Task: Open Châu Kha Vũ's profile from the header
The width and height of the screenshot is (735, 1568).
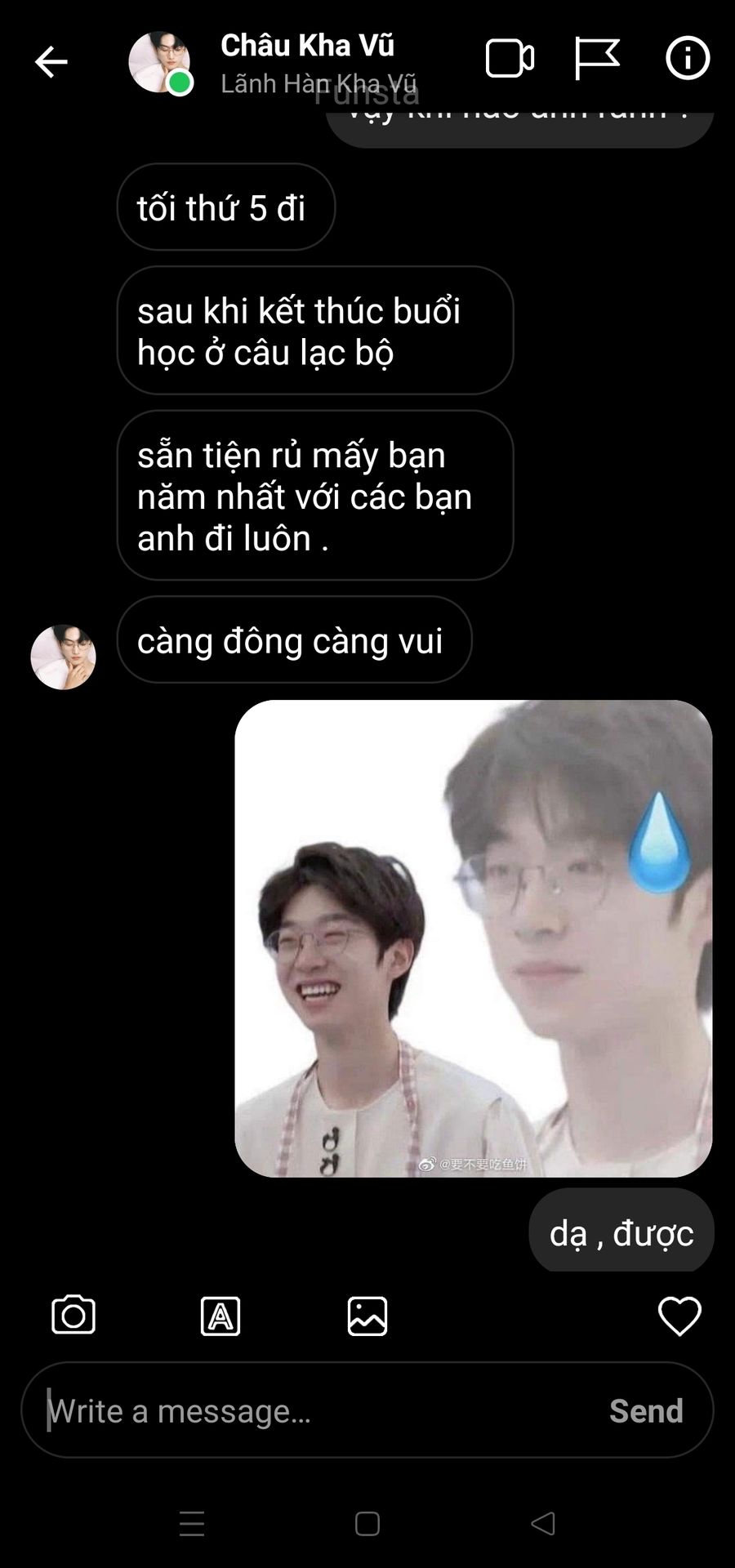Action: coord(307,47)
